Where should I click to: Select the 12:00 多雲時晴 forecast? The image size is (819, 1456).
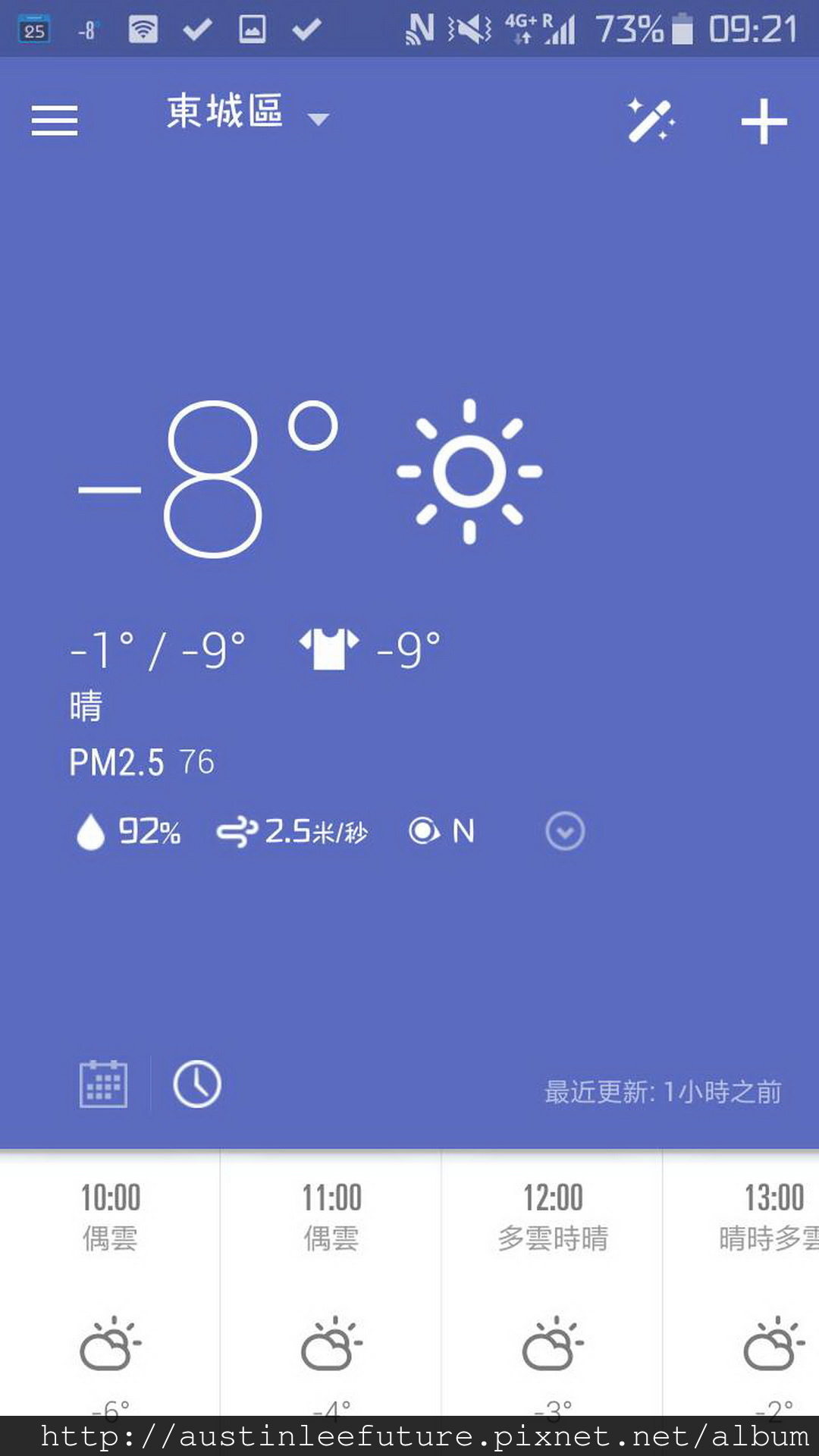[553, 1283]
